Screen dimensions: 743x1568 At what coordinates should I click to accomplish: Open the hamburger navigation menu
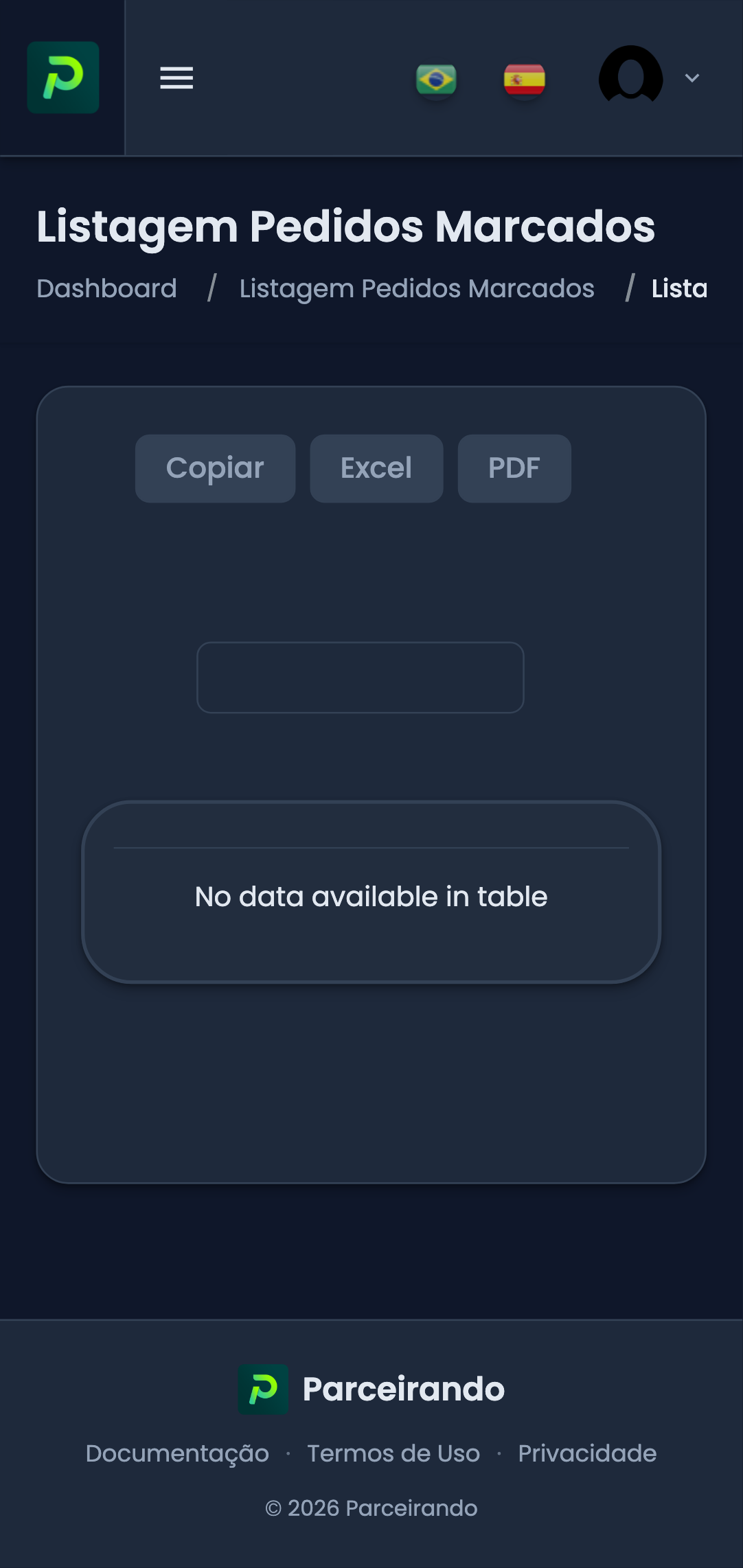pos(176,78)
